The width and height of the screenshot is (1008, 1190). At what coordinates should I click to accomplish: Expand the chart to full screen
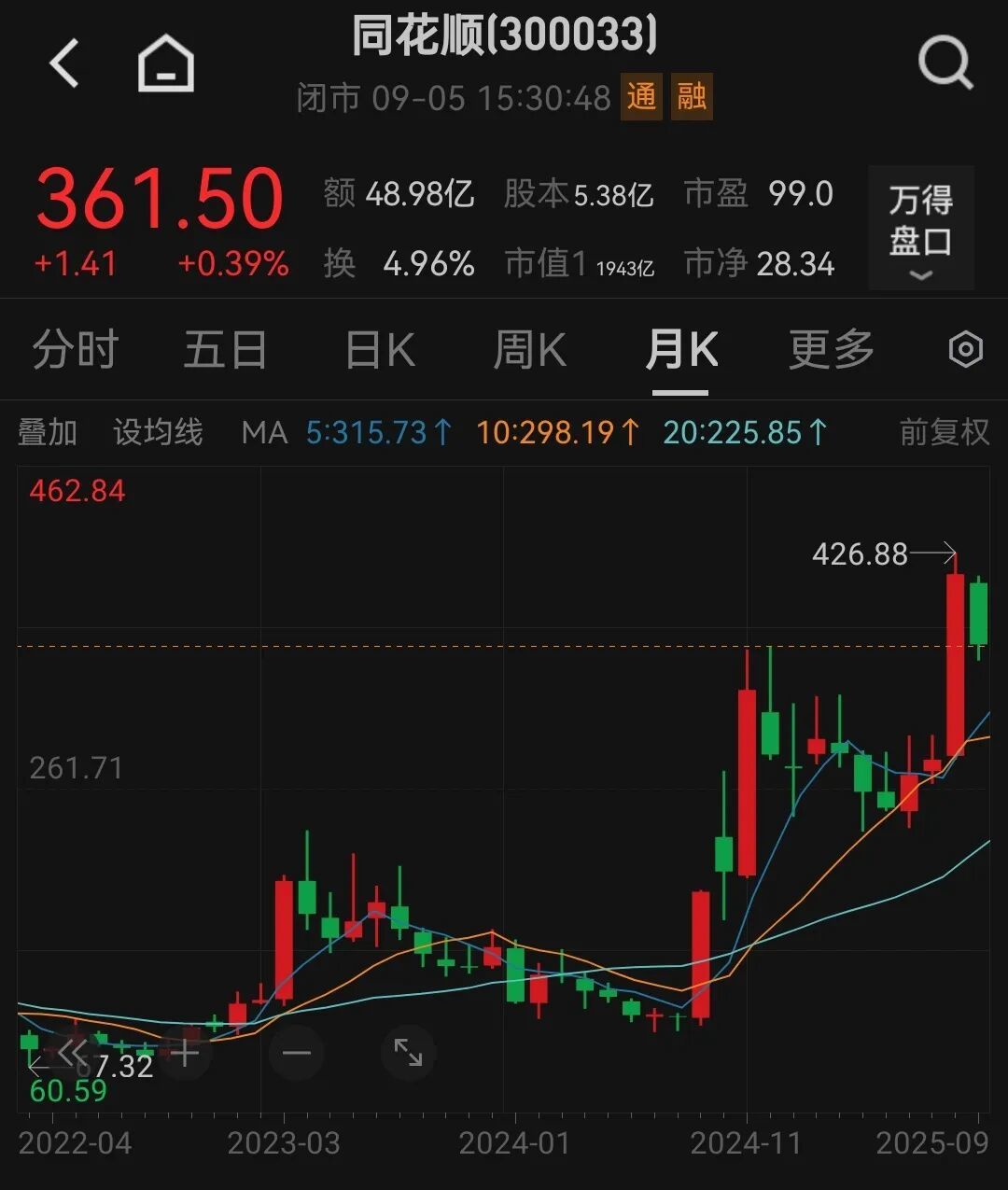408,1054
